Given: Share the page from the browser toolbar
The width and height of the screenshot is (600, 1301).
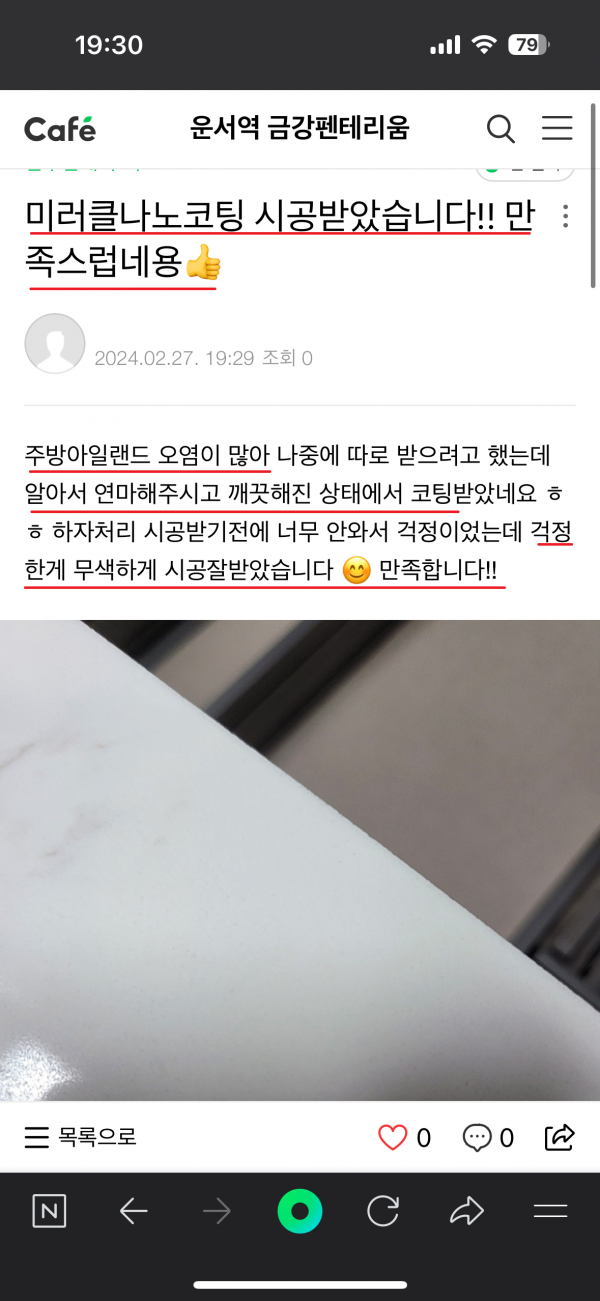Looking at the screenshot, I should tap(467, 1212).
